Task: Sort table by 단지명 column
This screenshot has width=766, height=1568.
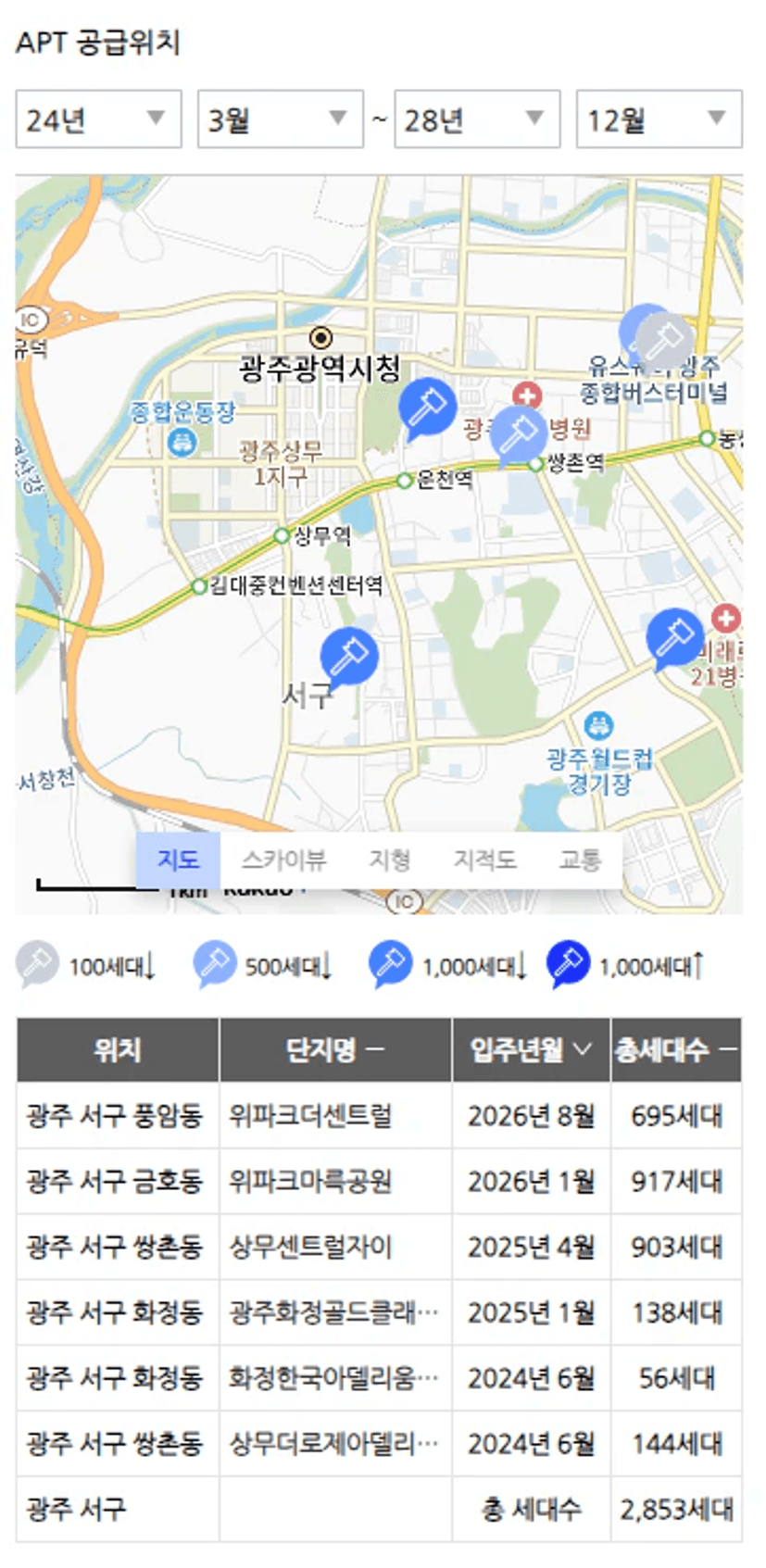Action: pos(335,1049)
